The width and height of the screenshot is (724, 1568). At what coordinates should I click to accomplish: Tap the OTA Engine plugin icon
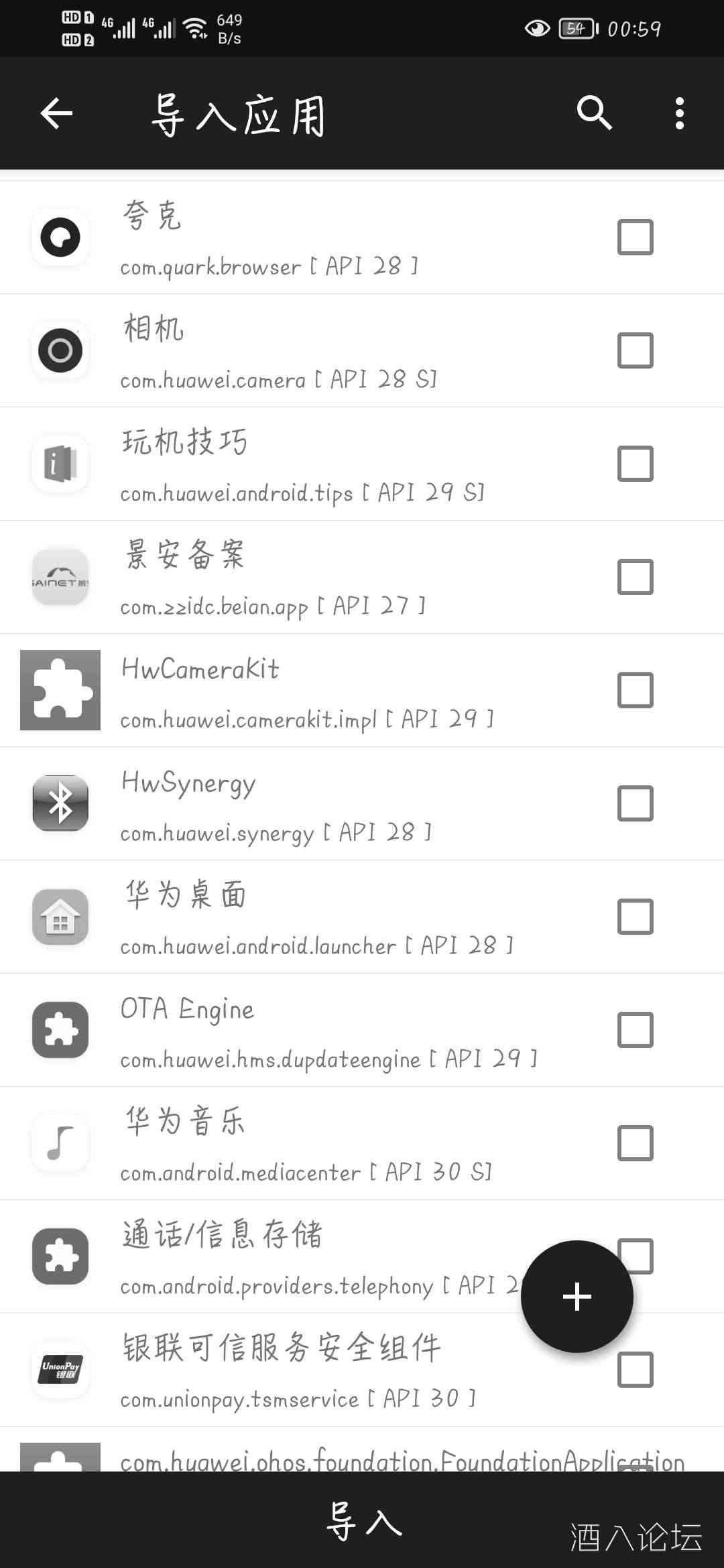point(60,1030)
